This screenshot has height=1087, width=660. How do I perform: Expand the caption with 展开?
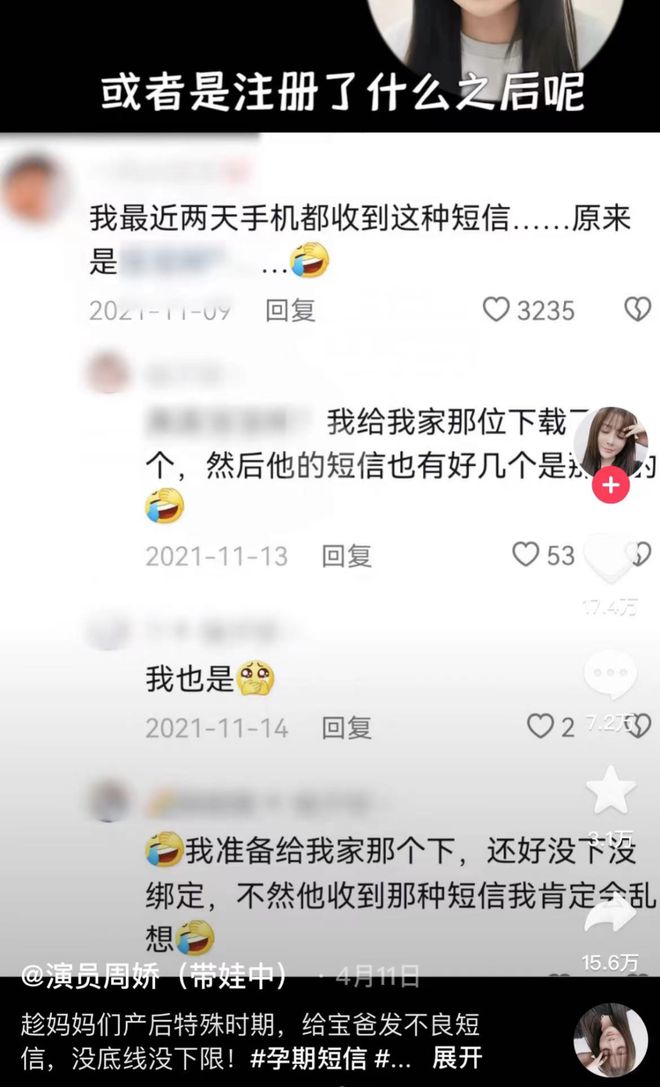[456, 1058]
